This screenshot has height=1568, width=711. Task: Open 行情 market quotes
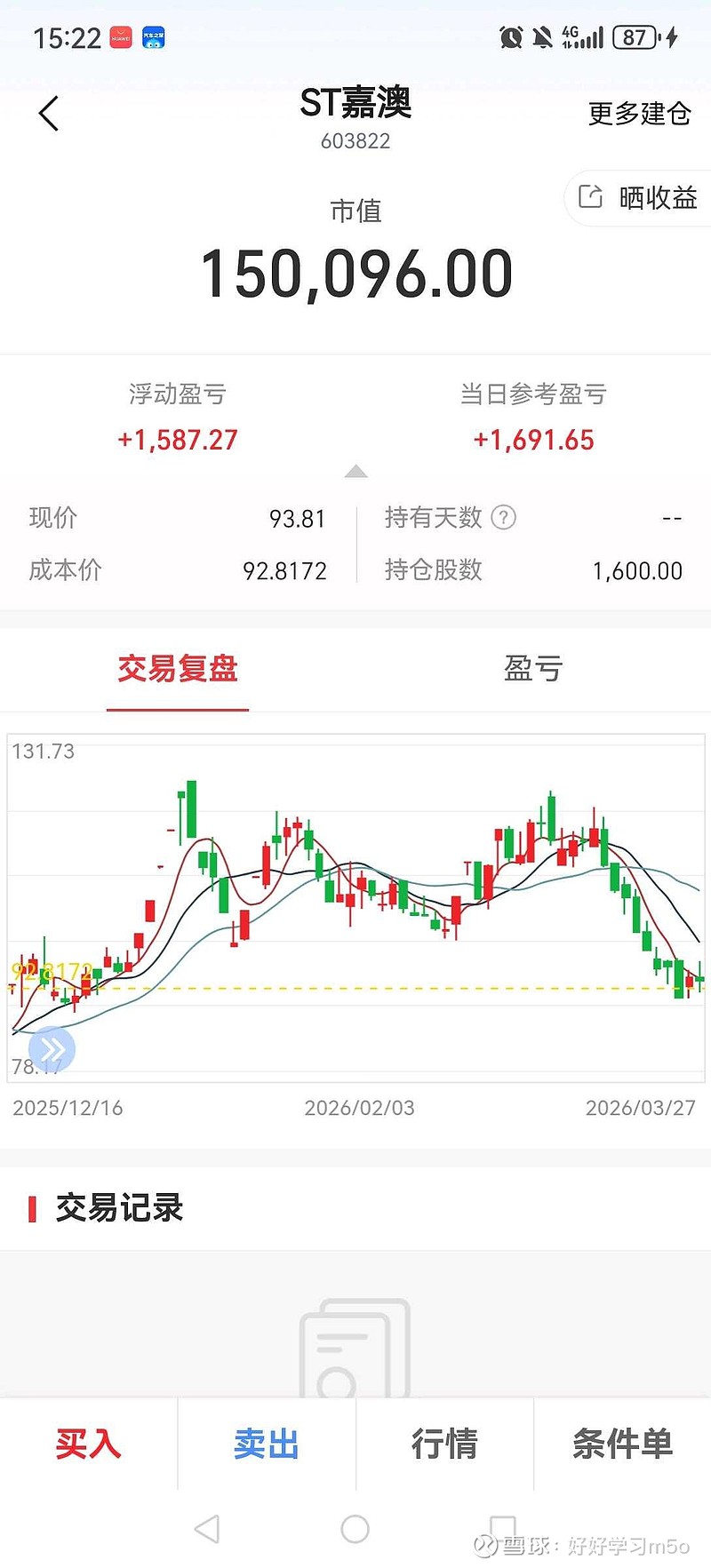point(444,1444)
